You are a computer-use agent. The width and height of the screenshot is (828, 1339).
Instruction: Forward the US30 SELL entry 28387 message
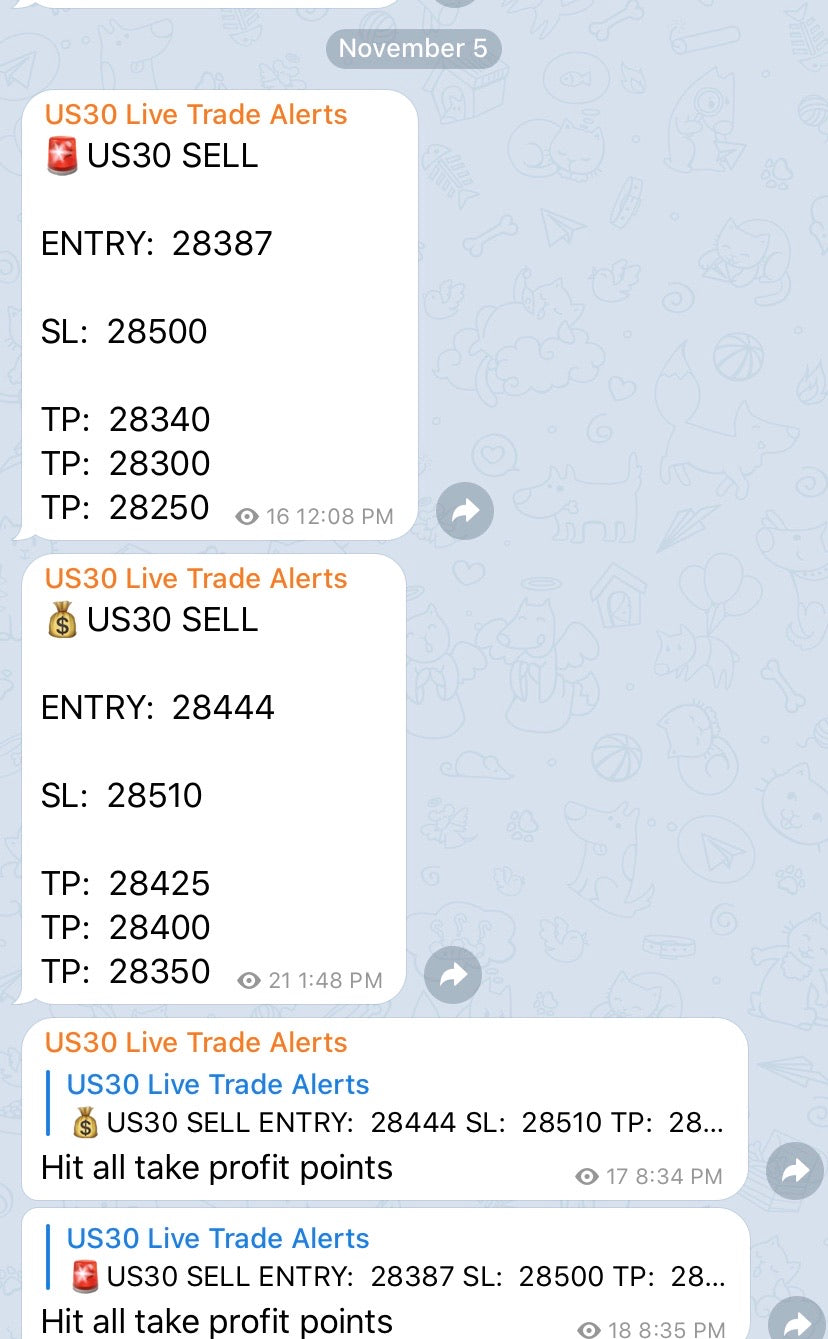coord(465,511)
